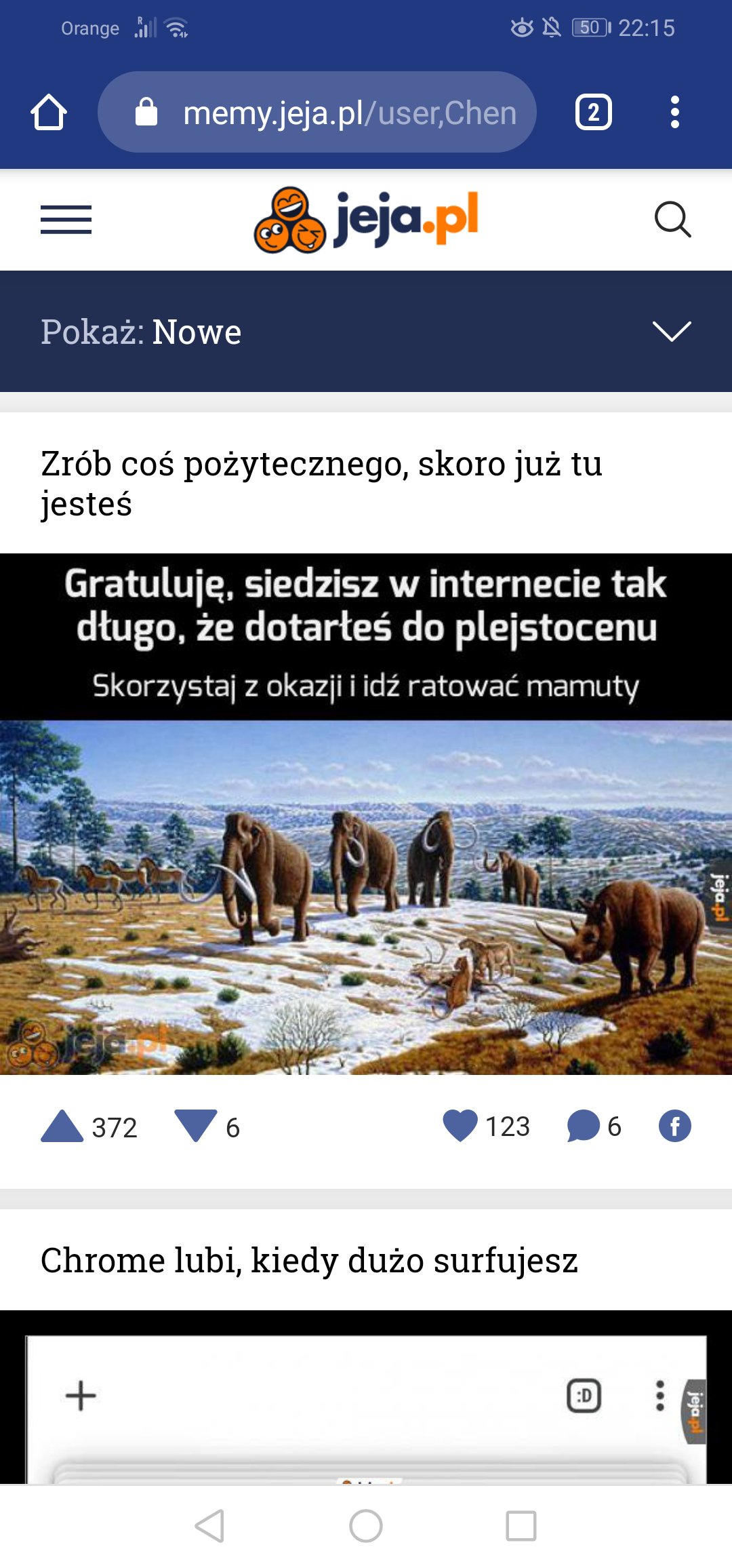This screenshot has height=1568, width=732.
Task: Go back using the system back button
Action: (x=210, y=1526)
